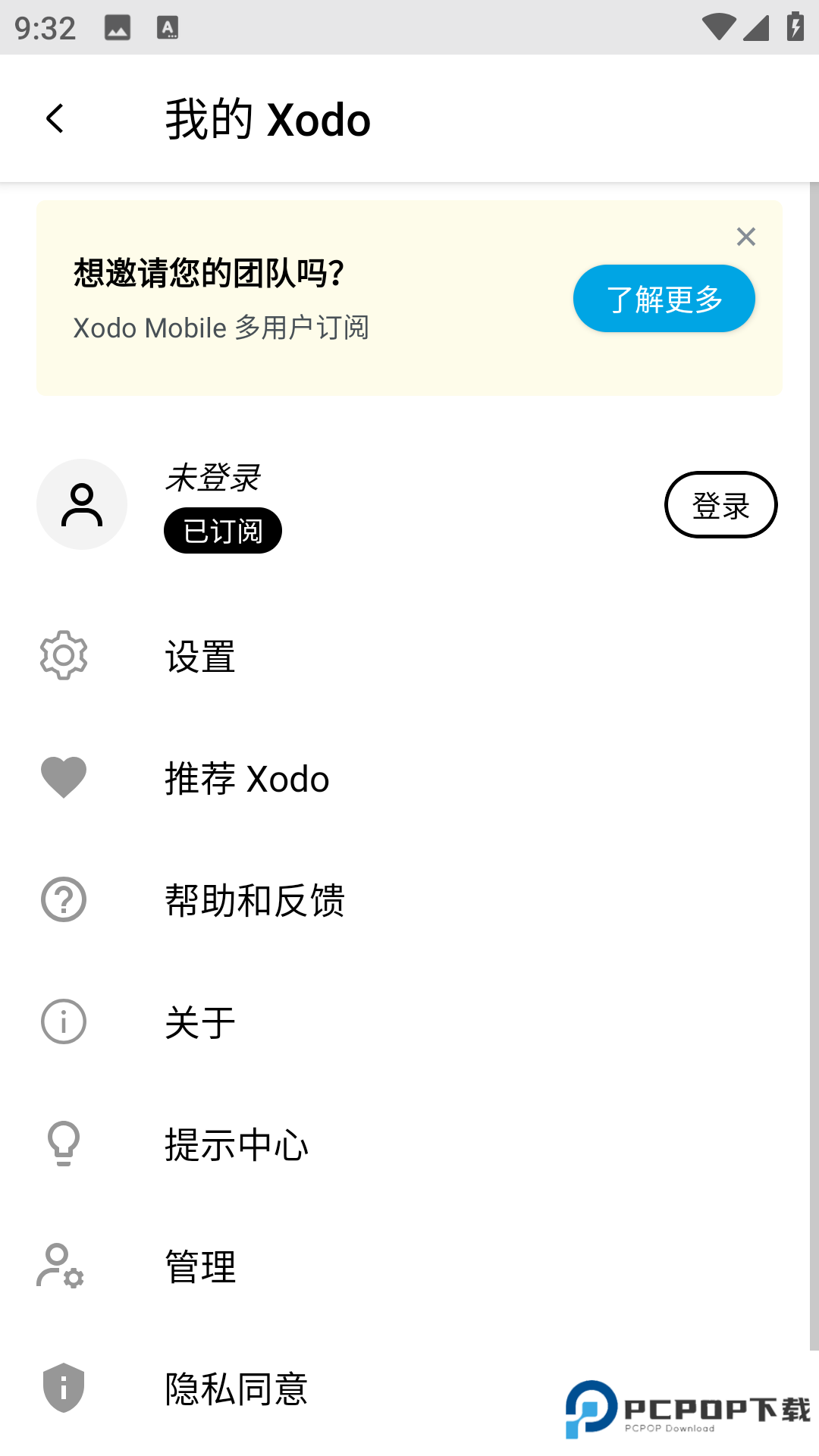Open the settings gear icon
Viewport: 819px width, 1456px height.
click(63, 657)
